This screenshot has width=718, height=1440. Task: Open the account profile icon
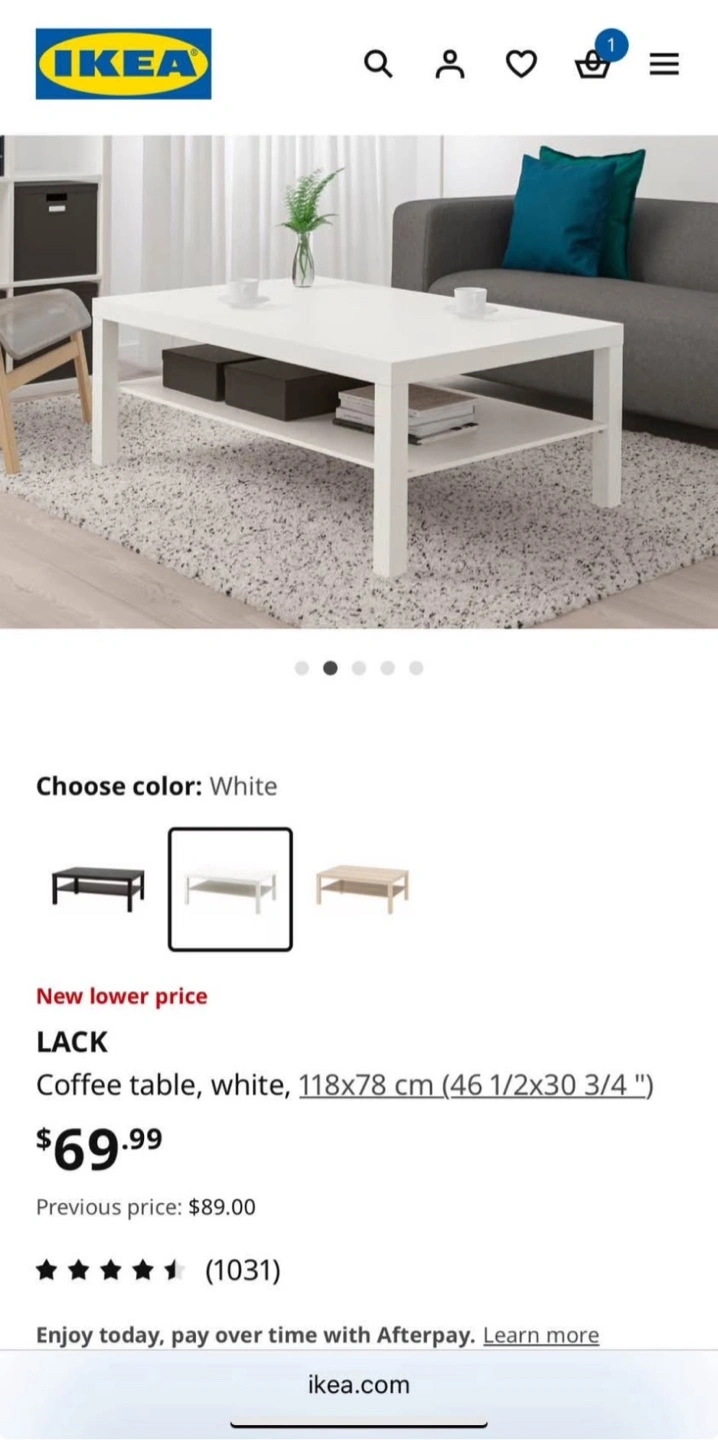point(450,64)
